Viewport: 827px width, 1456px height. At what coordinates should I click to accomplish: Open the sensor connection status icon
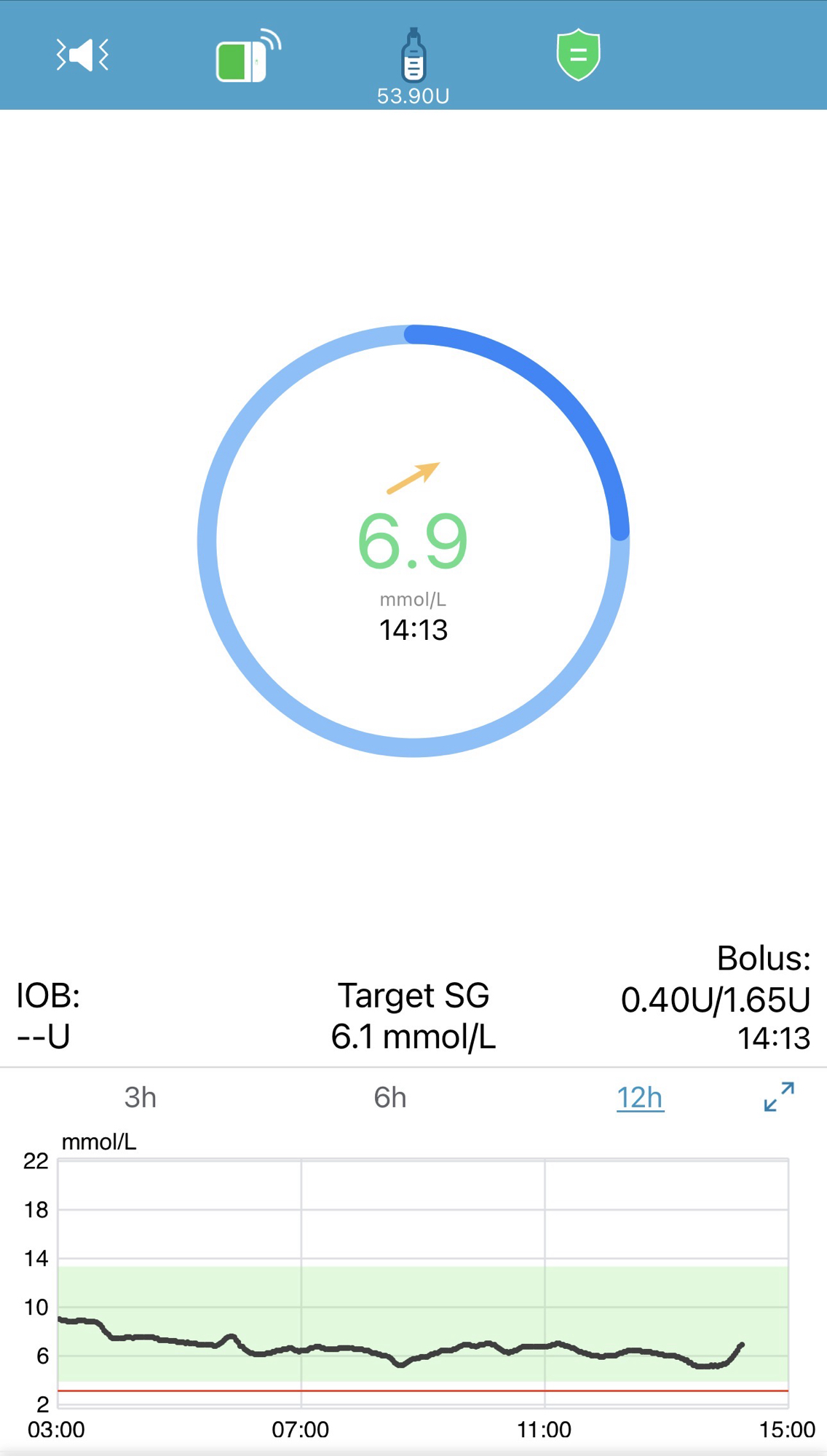[248, 57]
